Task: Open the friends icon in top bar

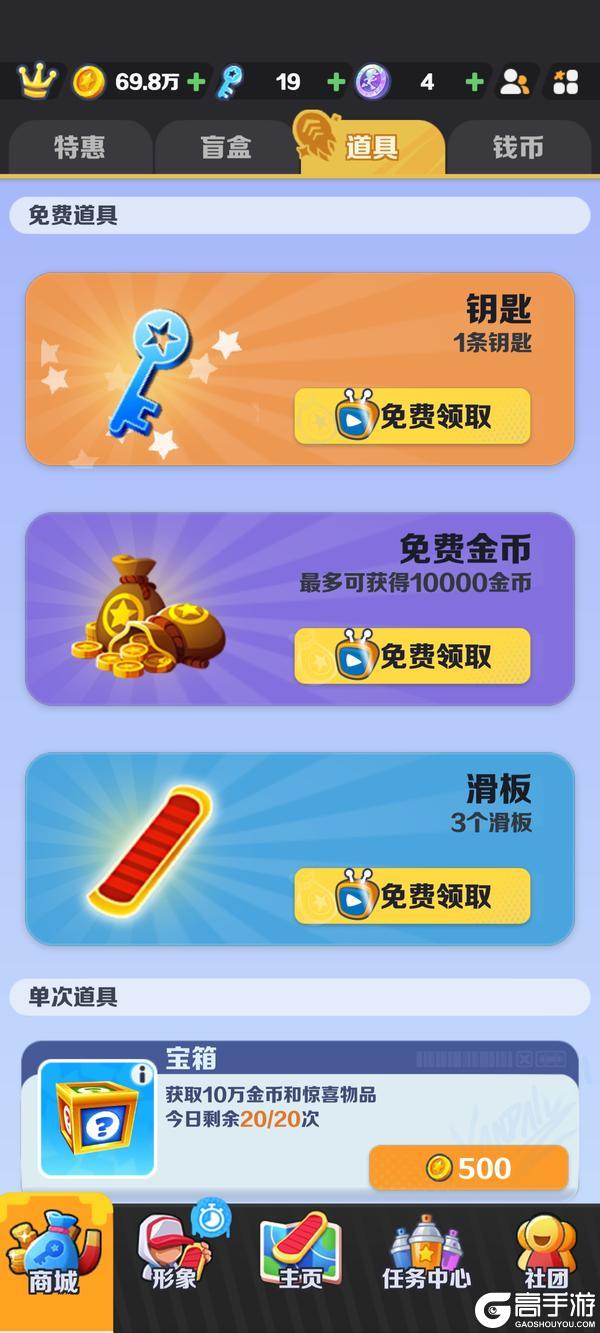Action: point(515,82)
